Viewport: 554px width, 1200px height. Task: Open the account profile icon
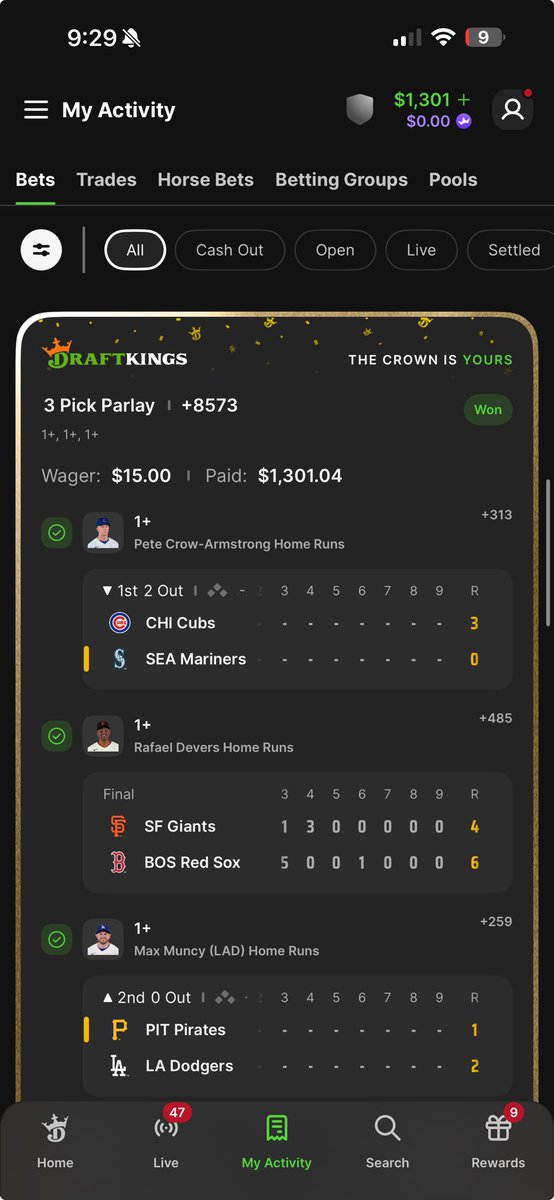coord(512,109)
